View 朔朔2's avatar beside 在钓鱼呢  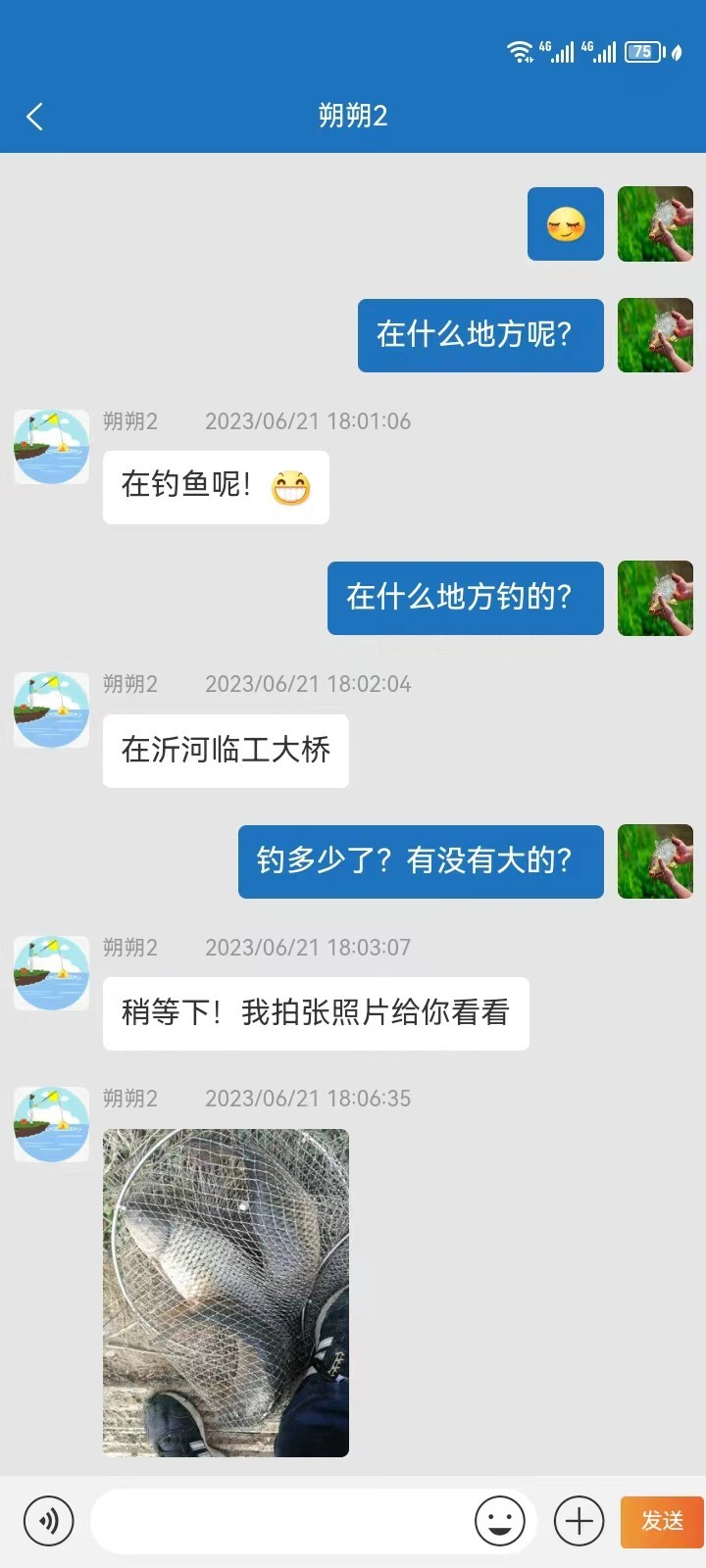click(x=52, y=447)
